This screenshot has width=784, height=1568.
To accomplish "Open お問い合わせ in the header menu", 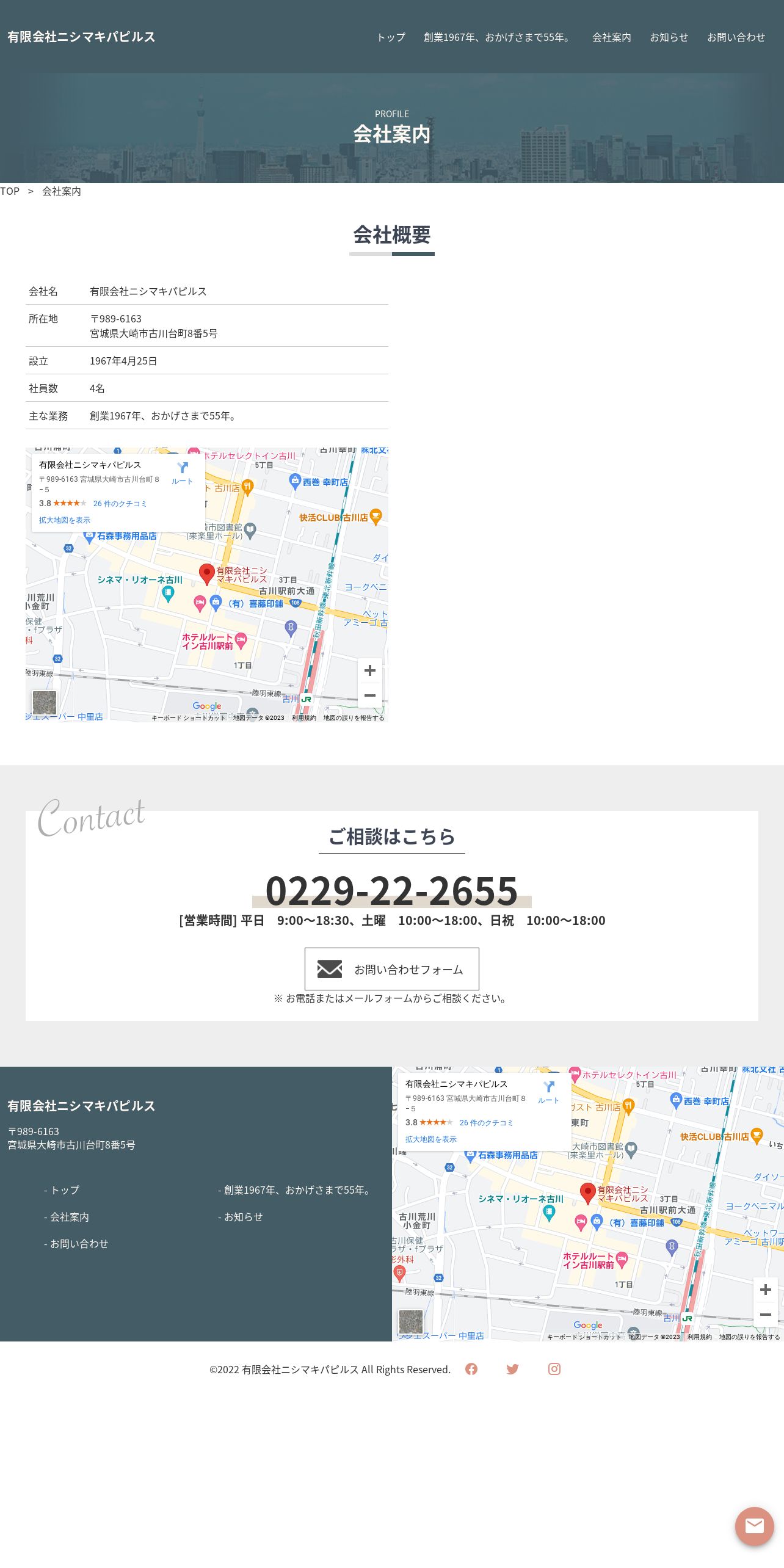I will [x=736, y=37].
